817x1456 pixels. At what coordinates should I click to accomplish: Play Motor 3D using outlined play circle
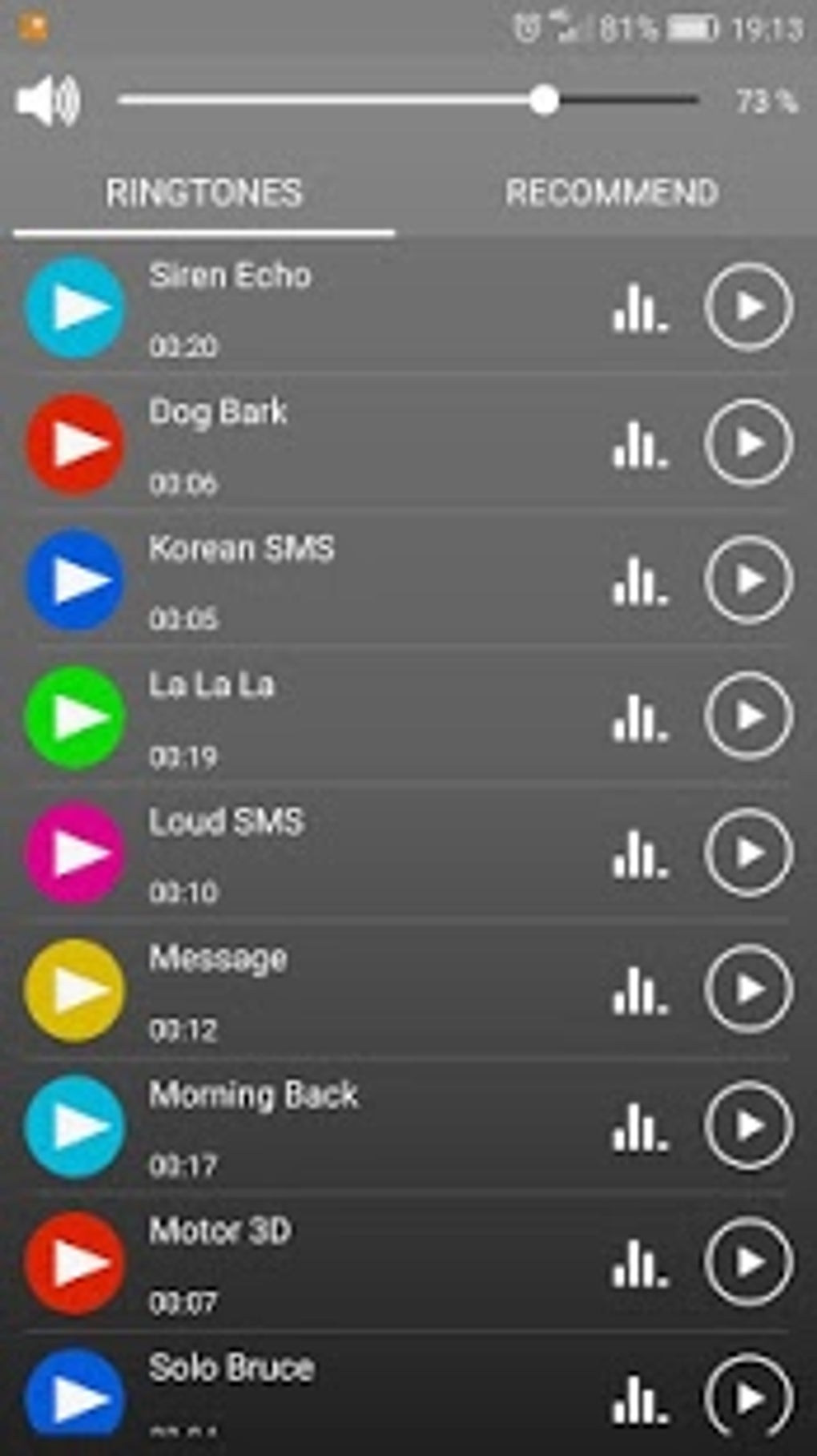point(749,1262)
